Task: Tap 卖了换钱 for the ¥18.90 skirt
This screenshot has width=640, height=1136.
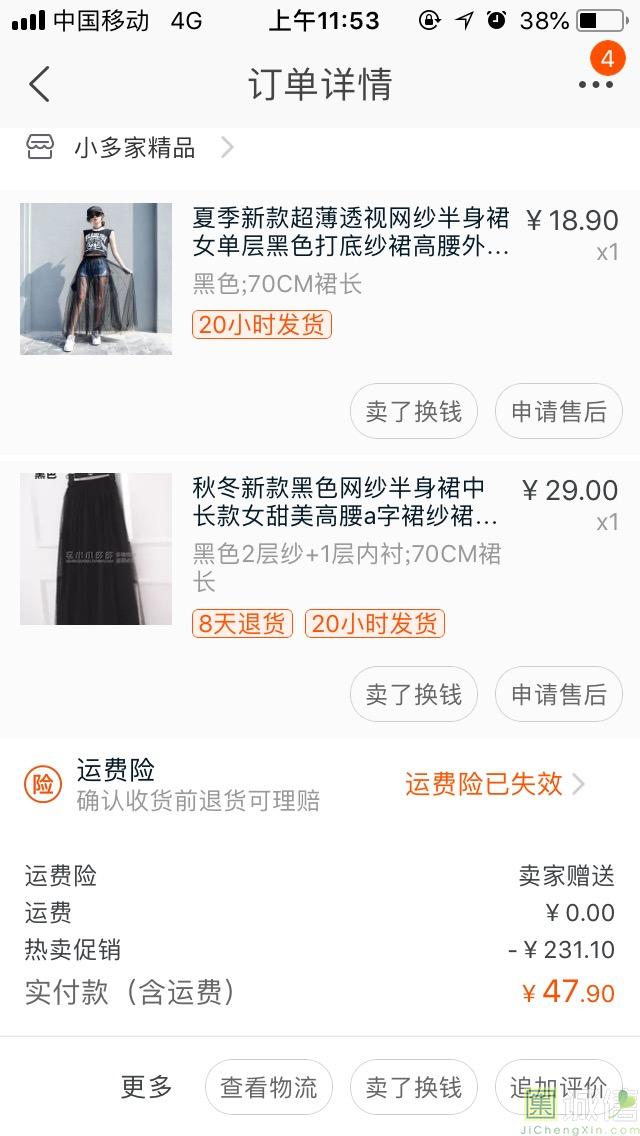Action: (x=413, y=411)
